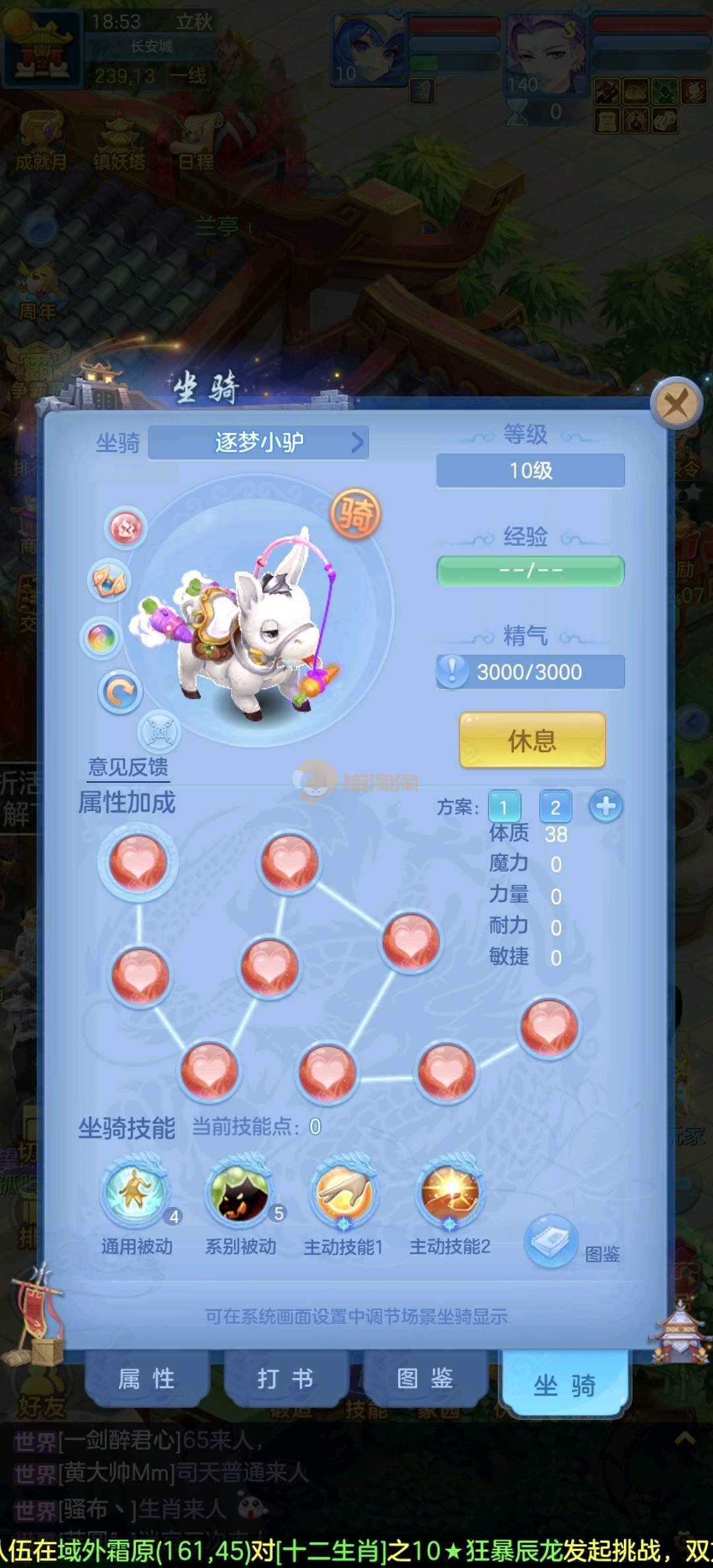Expand the world chat log

pyautogui.click(x=685, y=1437)
